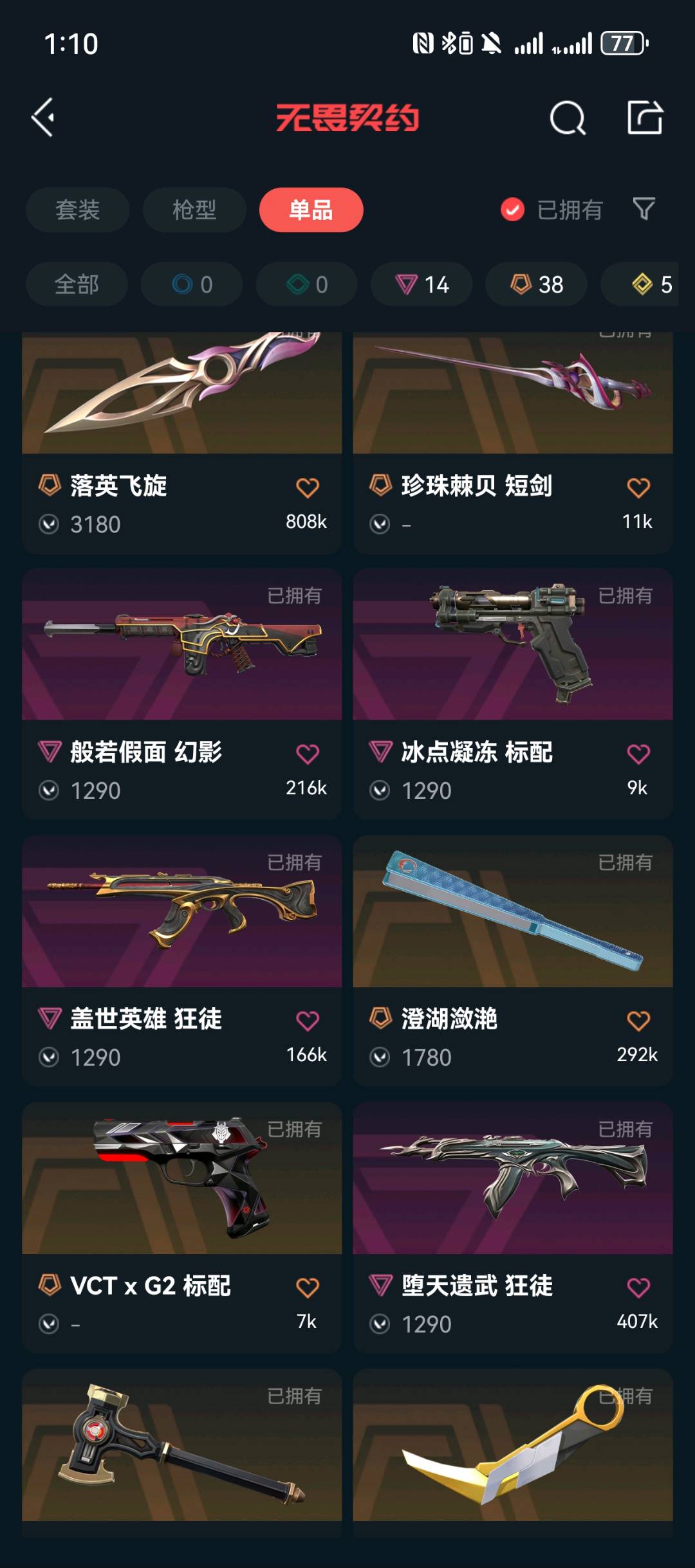The image size is (695, 1568).
Task: Filter by the yellow tier chip showing 5
Action: coord(650,284)
